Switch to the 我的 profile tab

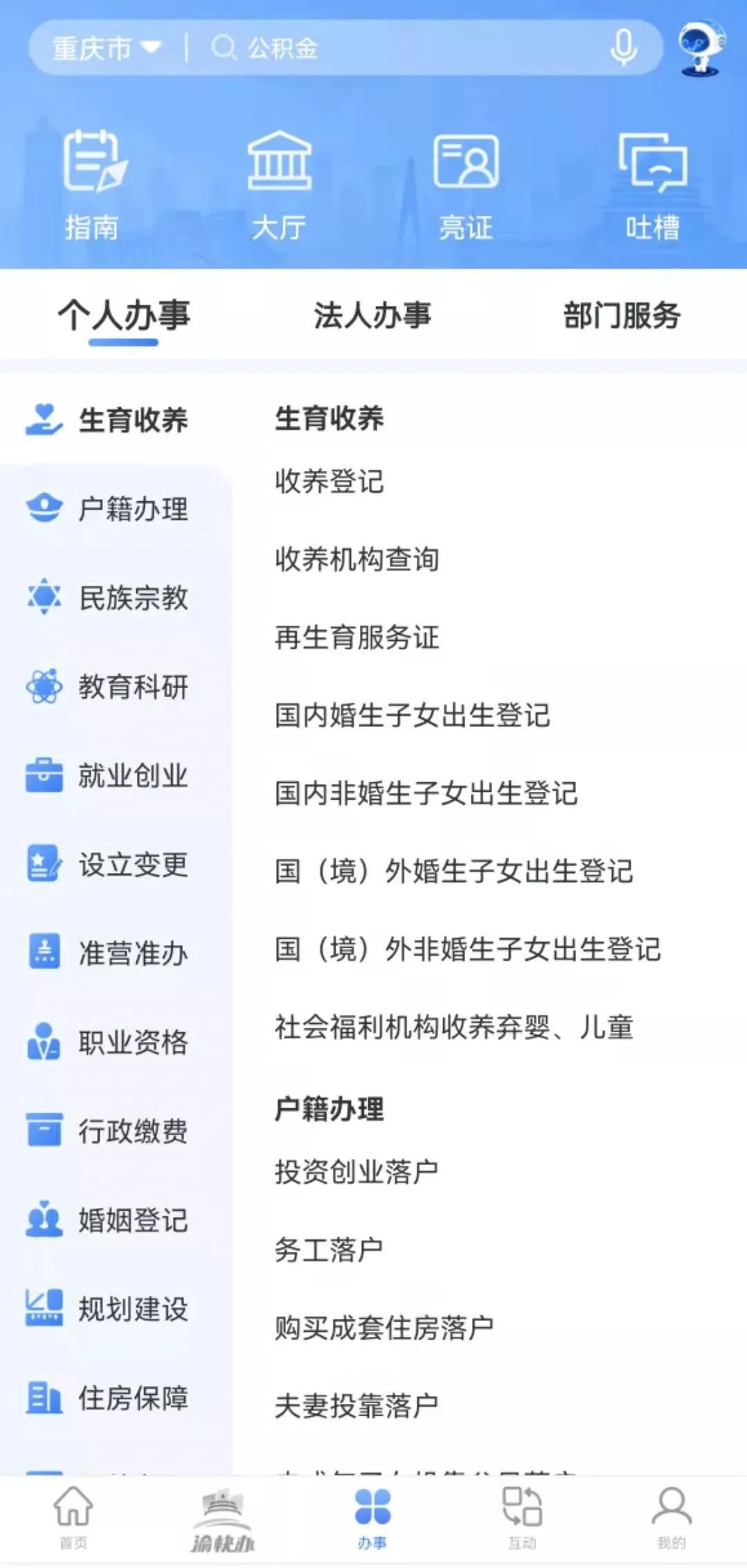coord(671,1517)
